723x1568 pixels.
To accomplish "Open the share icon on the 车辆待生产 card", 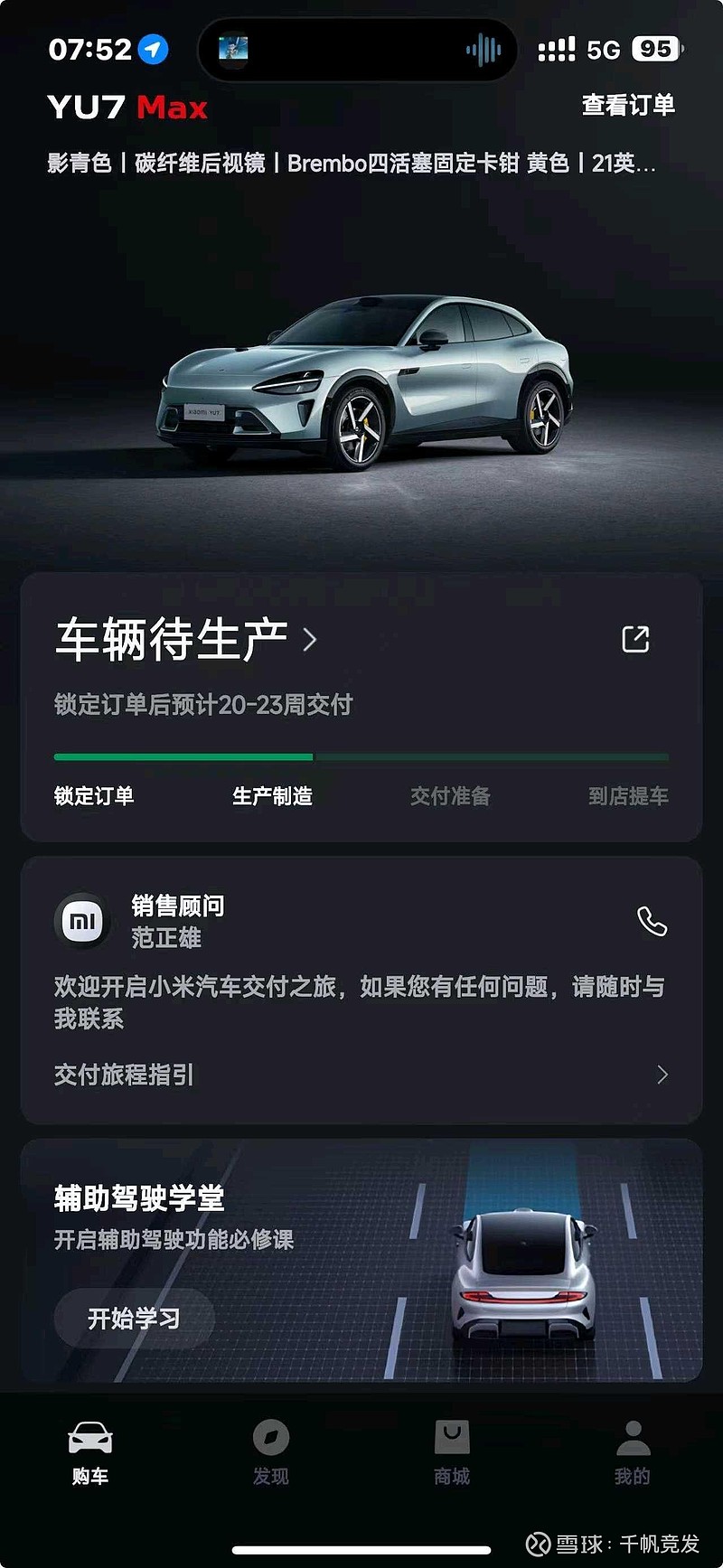I will coord(636,639).
